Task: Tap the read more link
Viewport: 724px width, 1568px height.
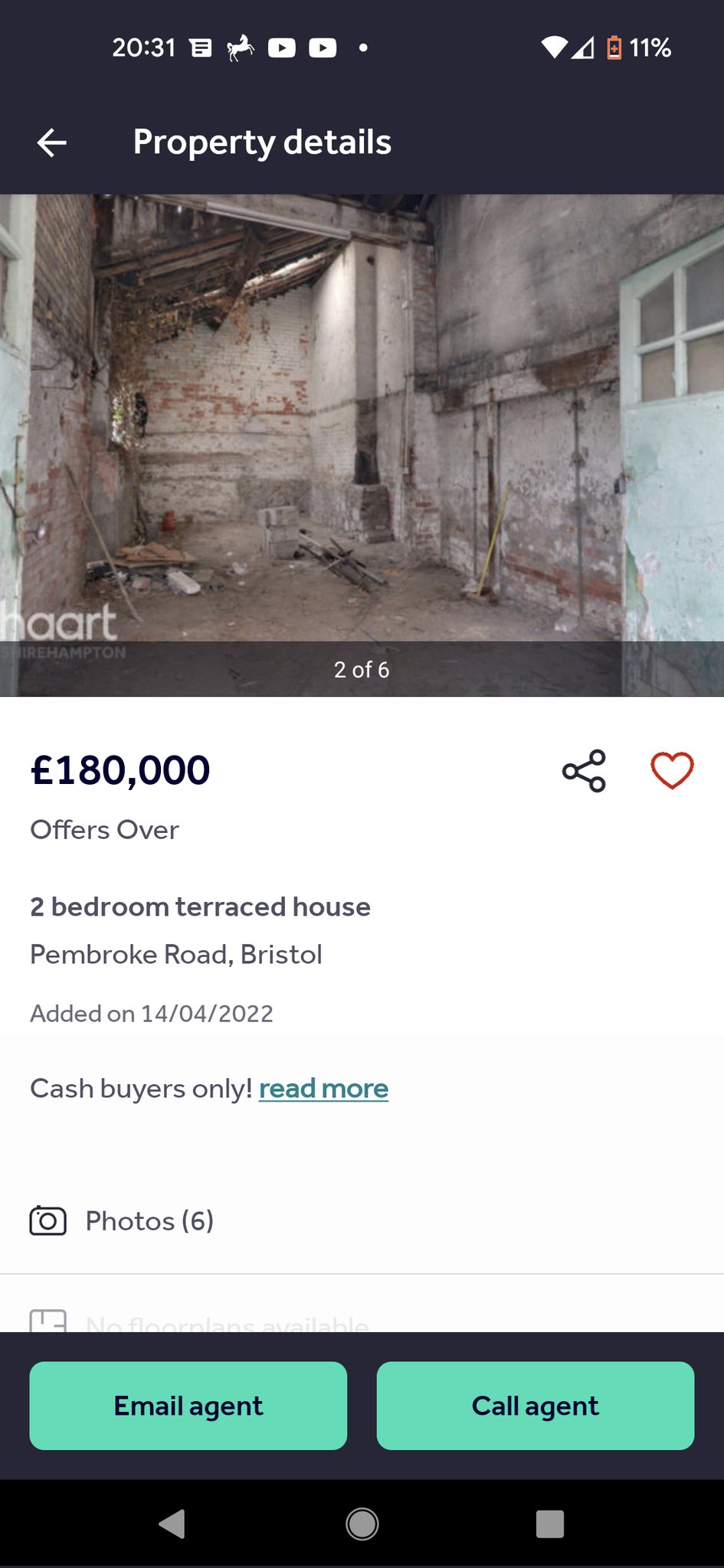Action: pyautogui.click(x=323, y=1088)
